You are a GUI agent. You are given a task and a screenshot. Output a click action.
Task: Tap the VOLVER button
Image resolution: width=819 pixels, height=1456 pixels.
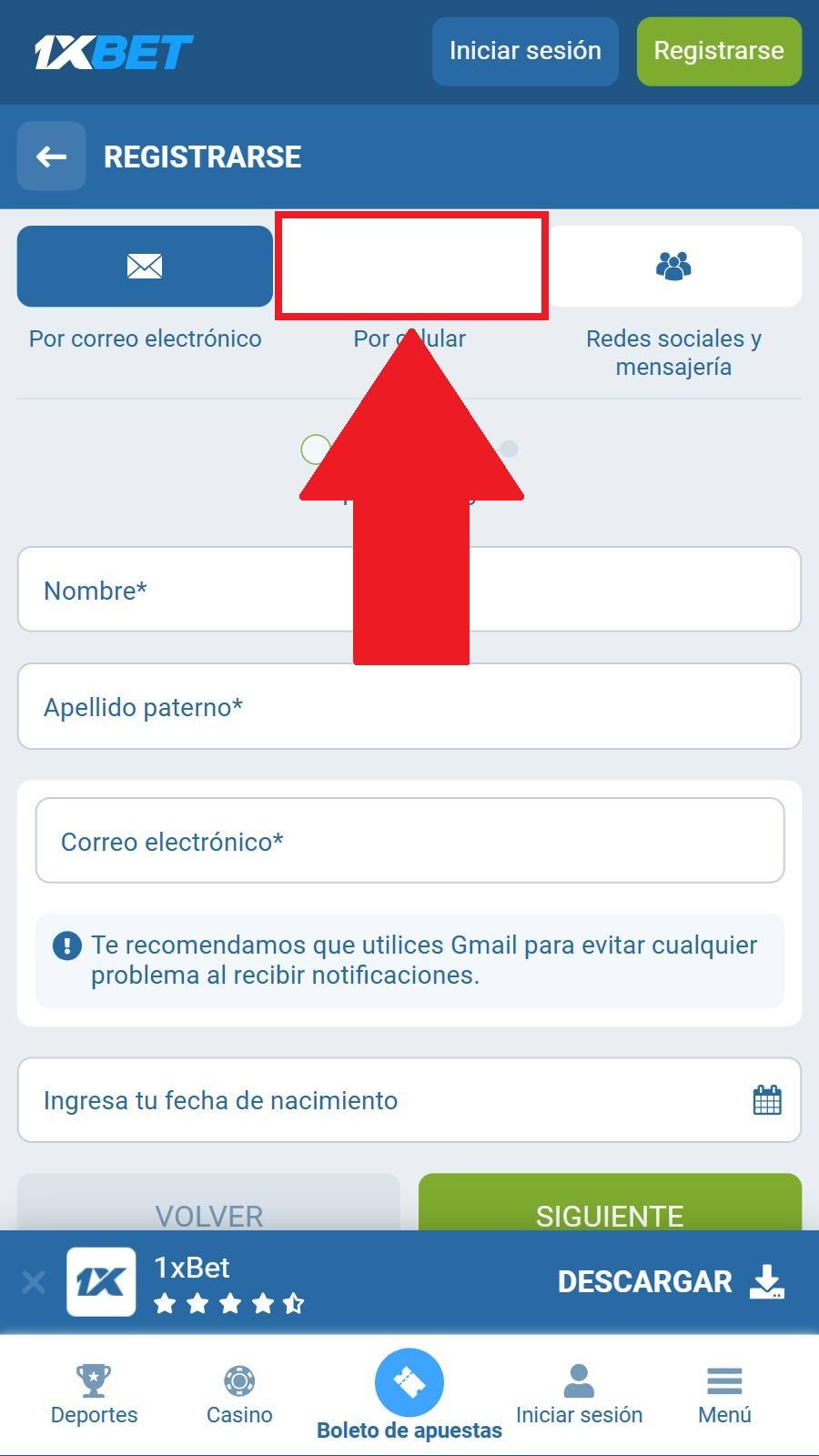208,1203
